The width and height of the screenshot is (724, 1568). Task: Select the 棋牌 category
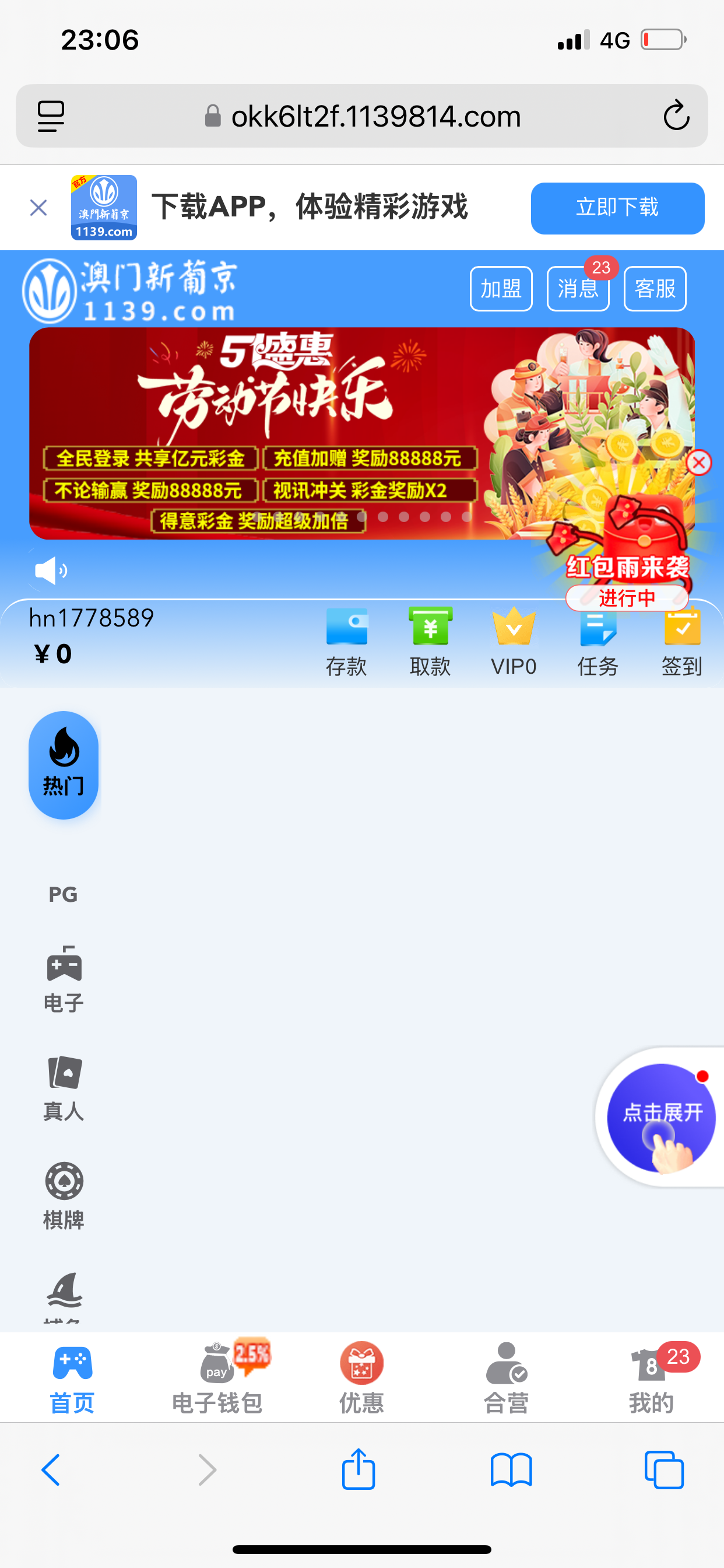[x=64, y=1196]
